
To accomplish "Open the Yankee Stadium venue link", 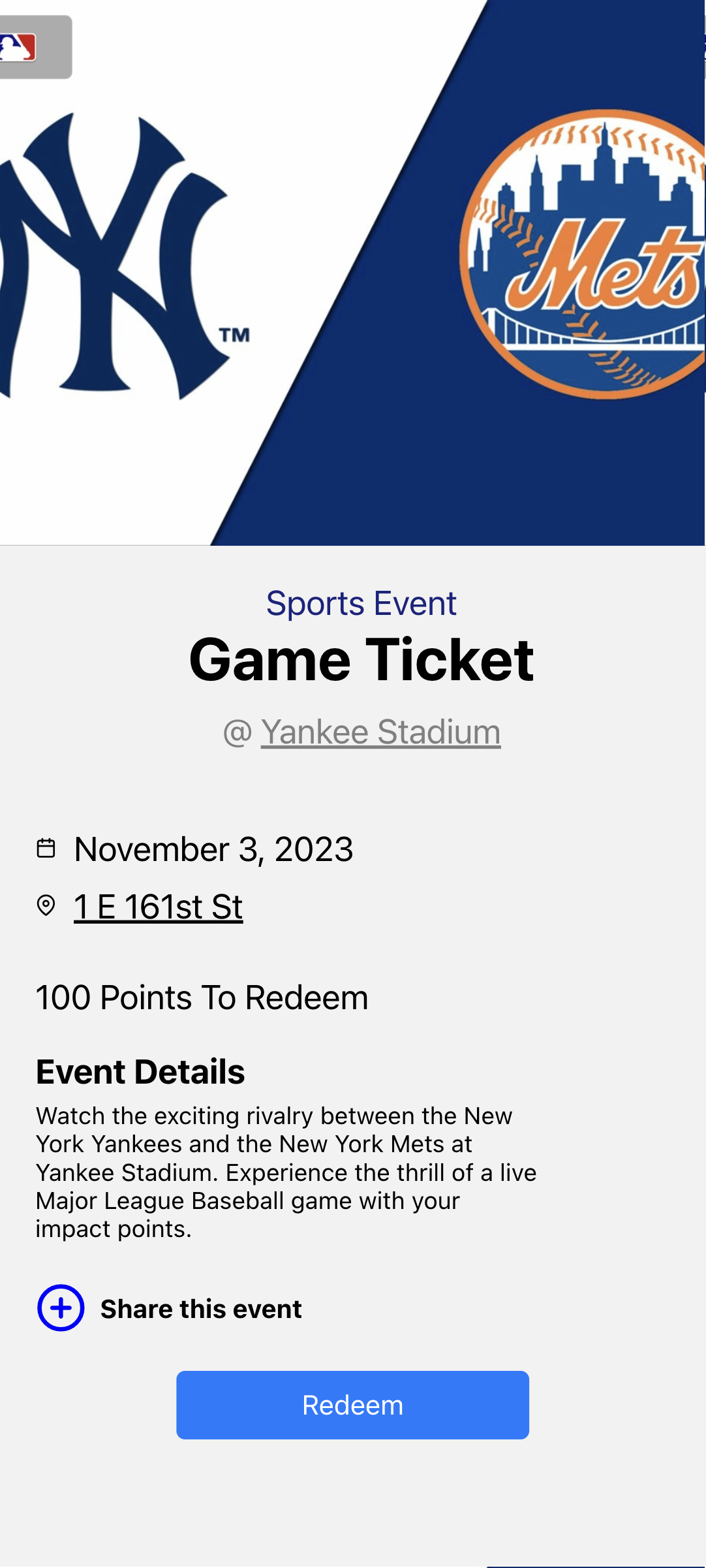I will click(x=380, y=732).
